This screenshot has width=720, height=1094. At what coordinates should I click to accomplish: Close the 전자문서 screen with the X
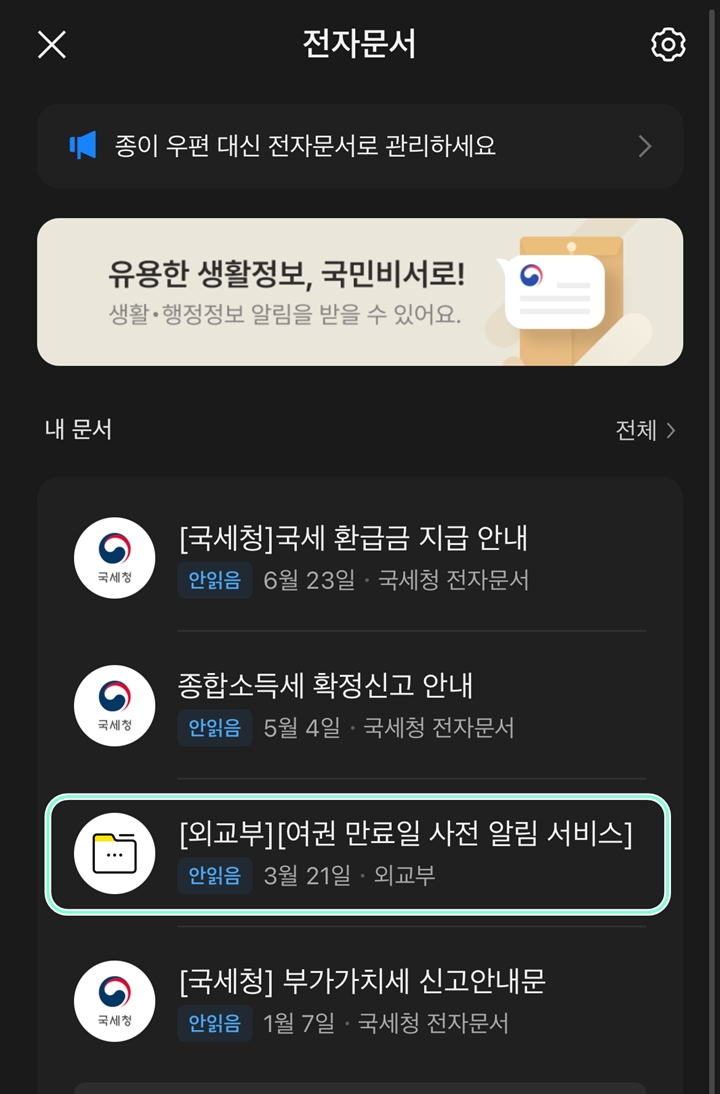pyautogui.click(x=51, y=44)
